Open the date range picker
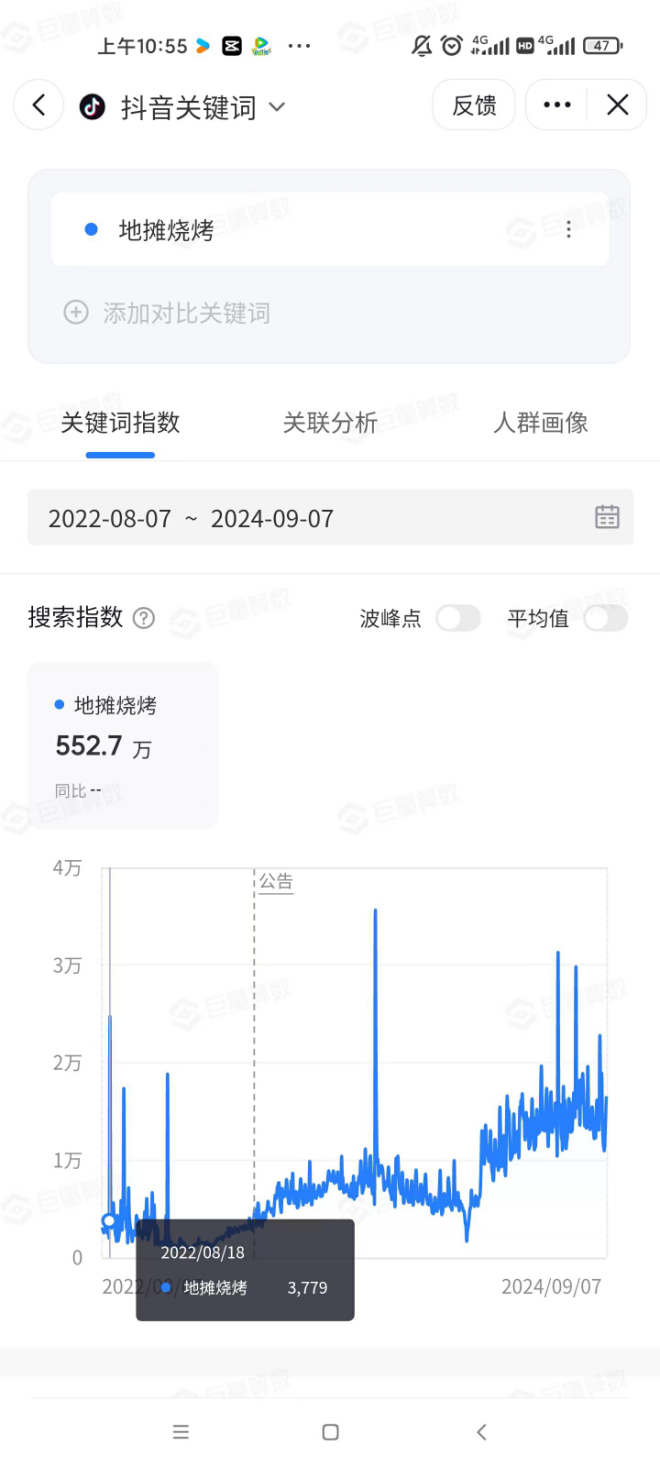Screen dimensions: 660x1467 point(330,518)
